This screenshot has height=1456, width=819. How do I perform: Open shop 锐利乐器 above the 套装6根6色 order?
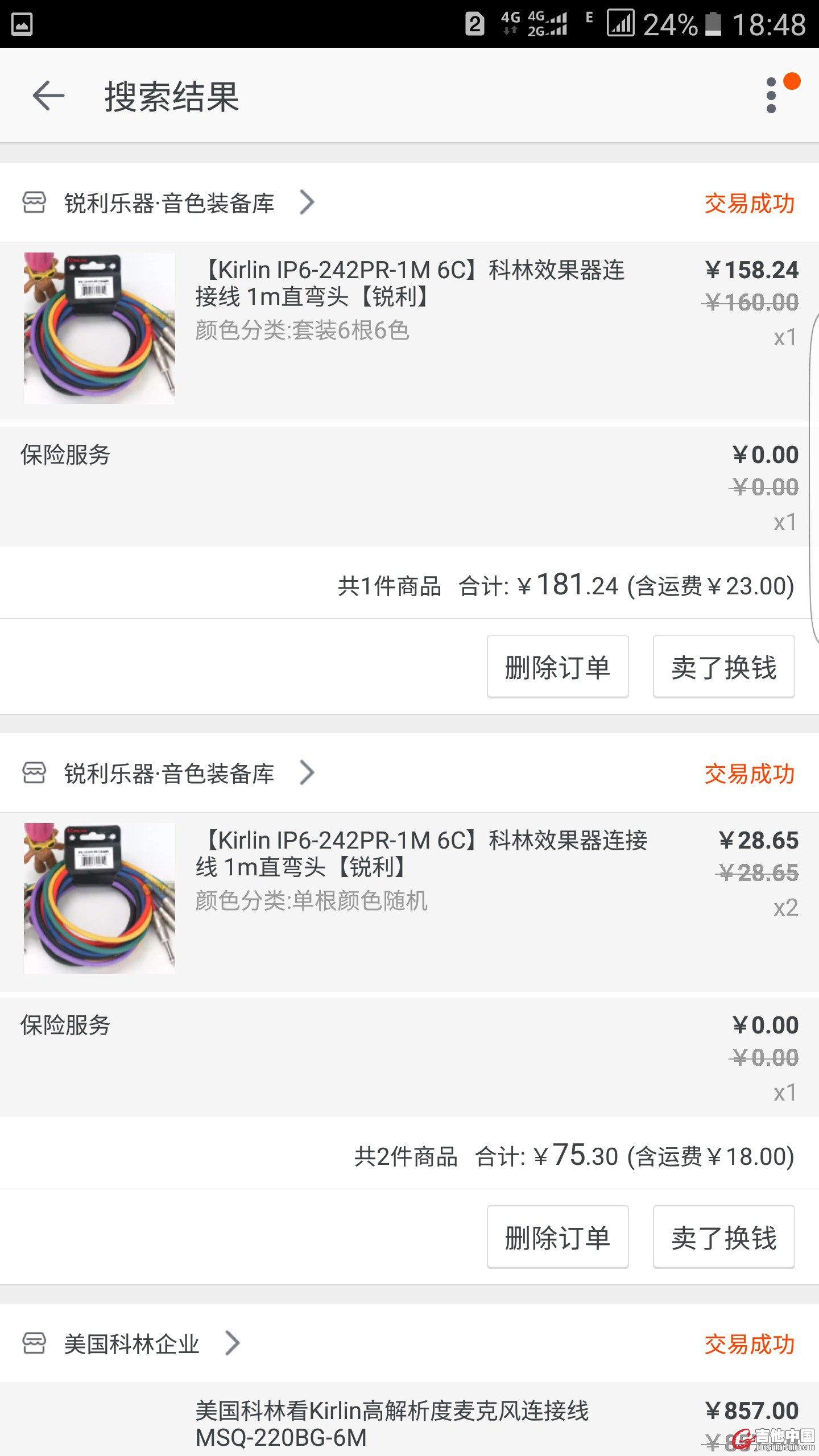pyautogui.click(x=169, y=203)
